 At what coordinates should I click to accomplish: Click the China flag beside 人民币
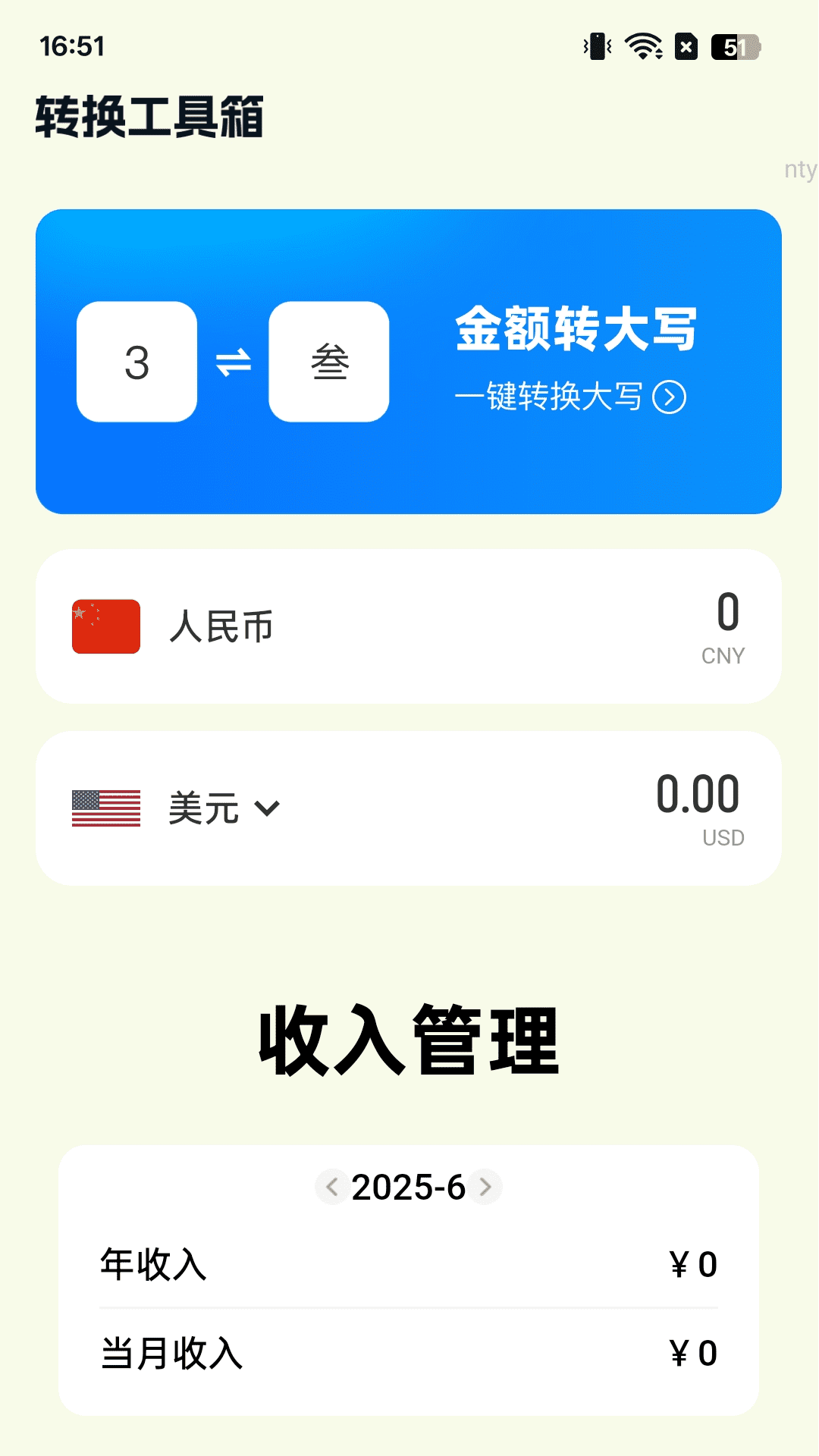pos(106,626)
